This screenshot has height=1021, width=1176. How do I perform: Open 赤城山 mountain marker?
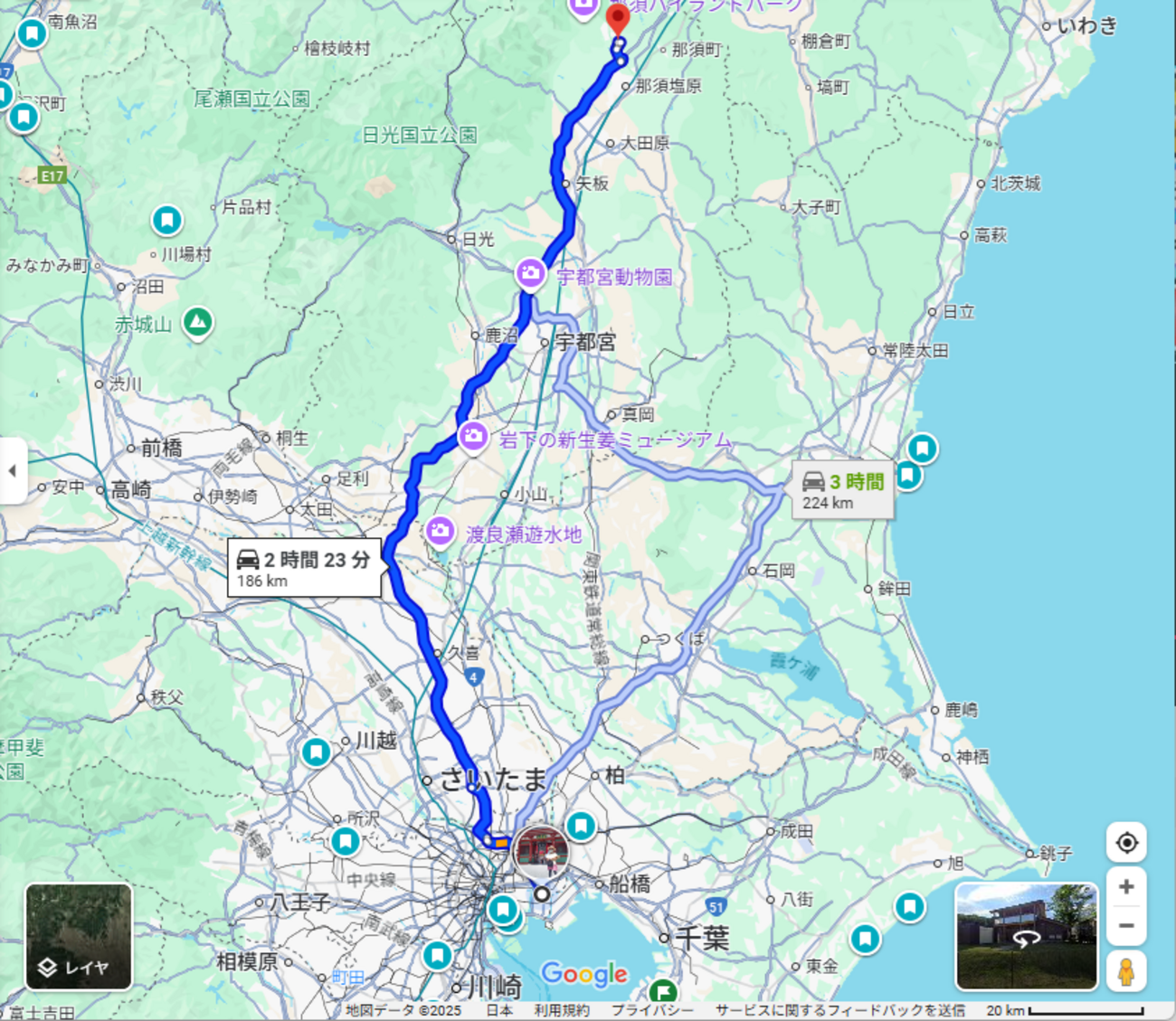(198, 321)
